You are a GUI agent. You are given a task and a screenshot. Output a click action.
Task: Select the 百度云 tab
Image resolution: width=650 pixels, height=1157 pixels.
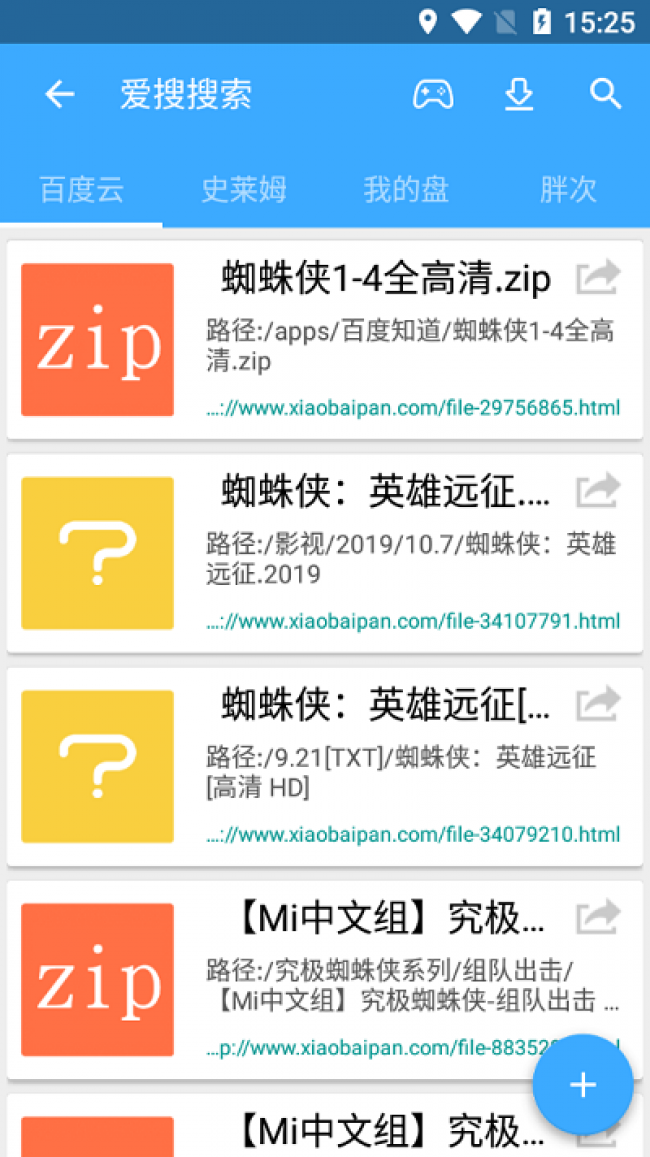pyautogui.click(x=81, y=190)
